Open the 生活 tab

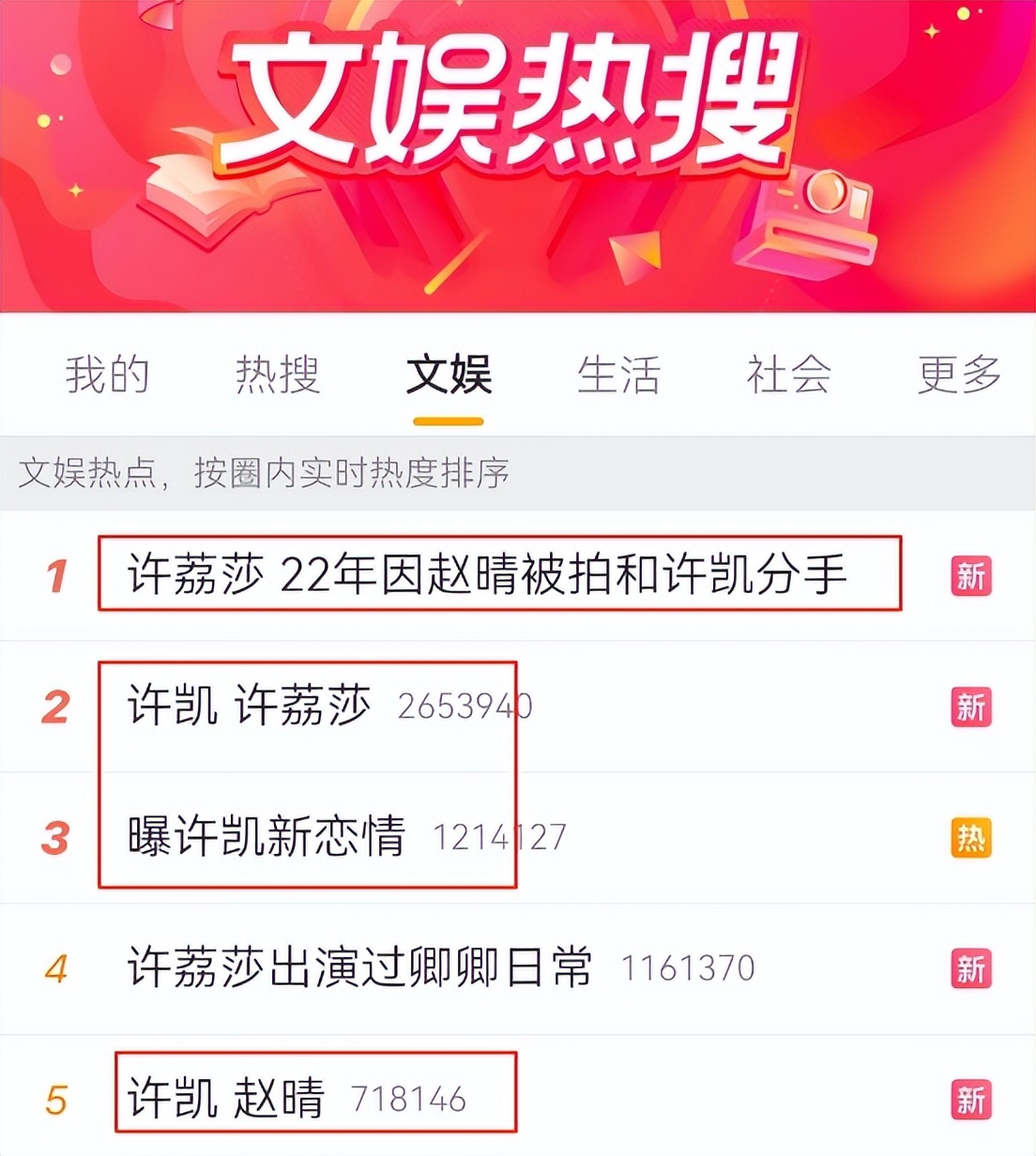pos(618,373)
